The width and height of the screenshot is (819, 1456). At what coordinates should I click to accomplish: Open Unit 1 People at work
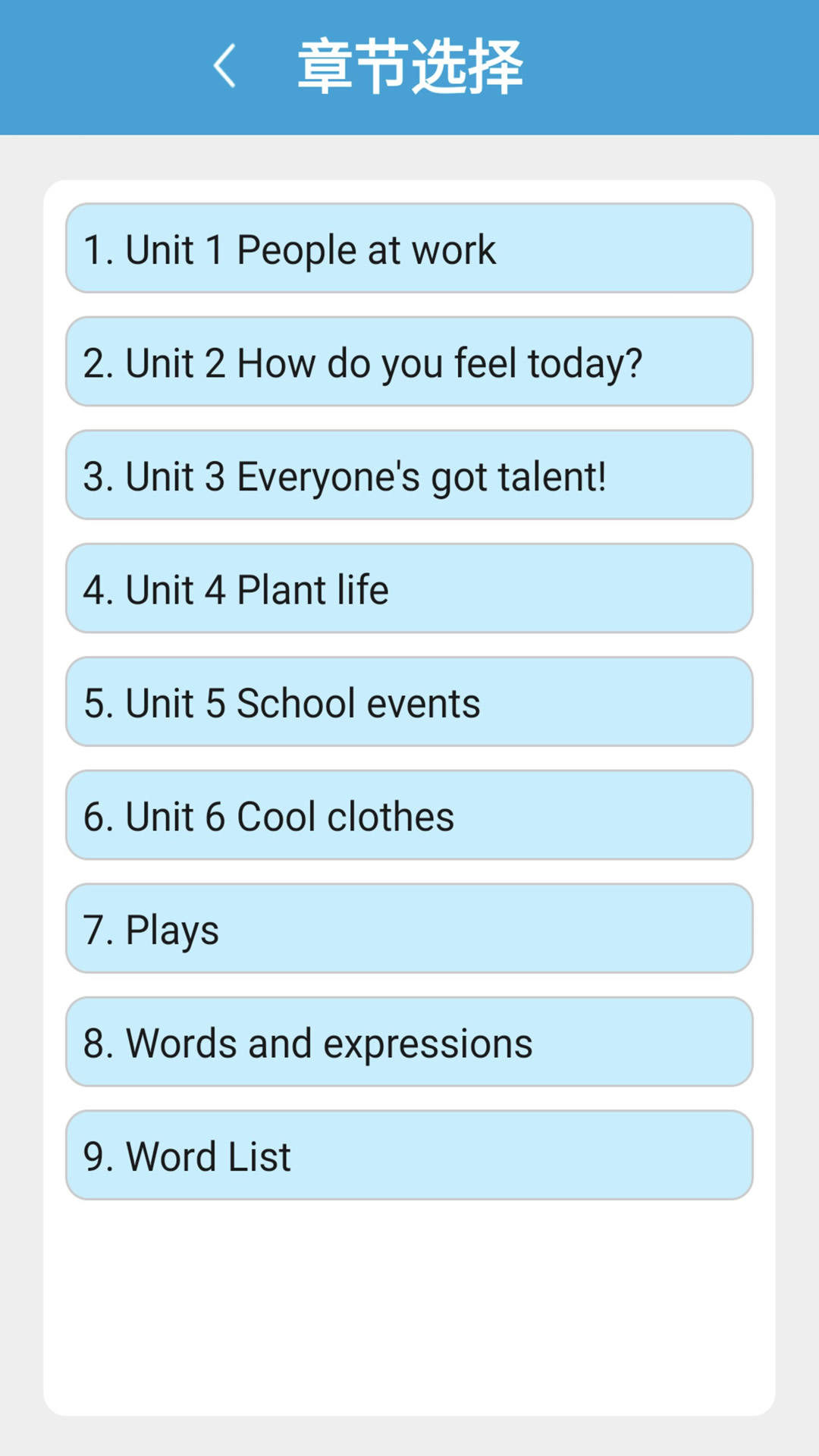pos(409,249)
